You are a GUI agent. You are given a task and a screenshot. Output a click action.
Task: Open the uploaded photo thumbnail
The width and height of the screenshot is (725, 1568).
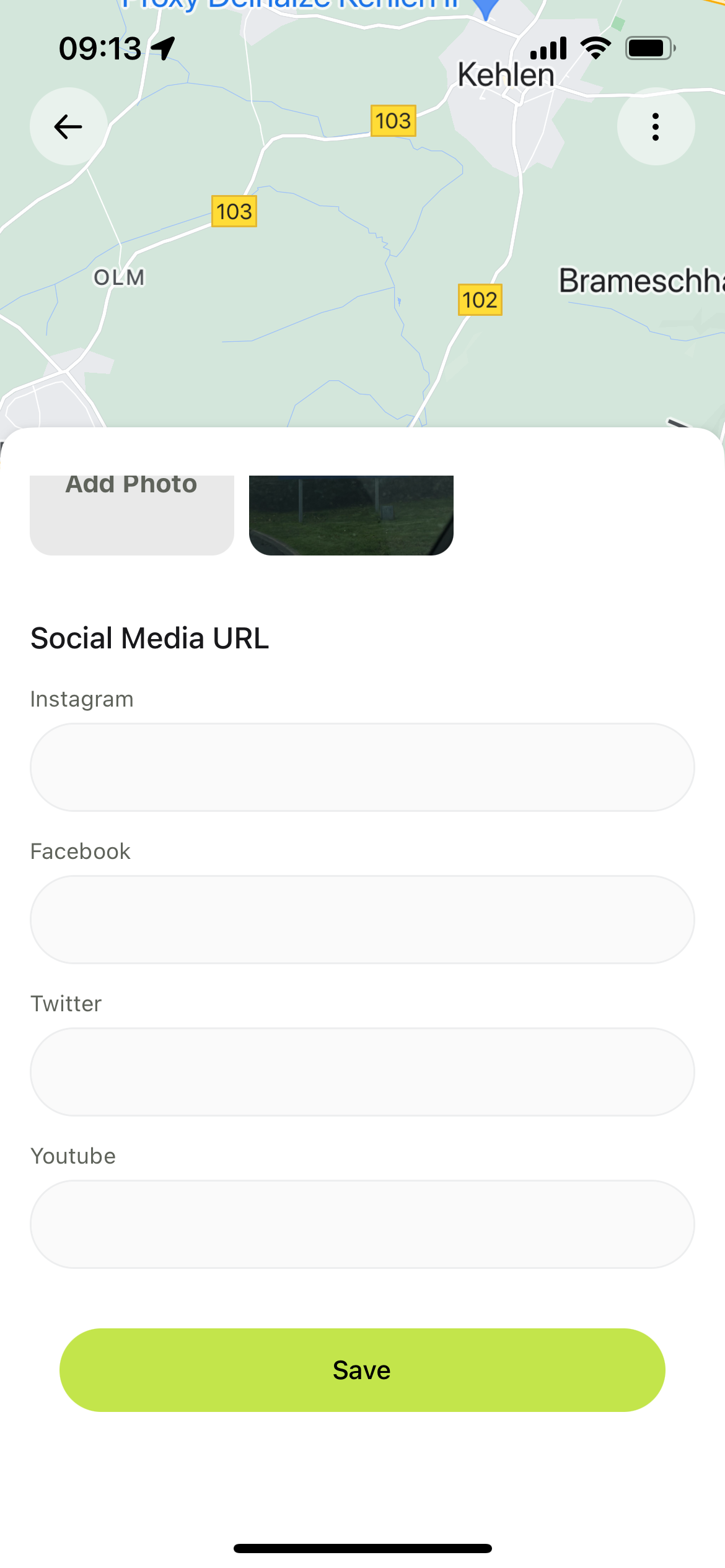(351, 515)
